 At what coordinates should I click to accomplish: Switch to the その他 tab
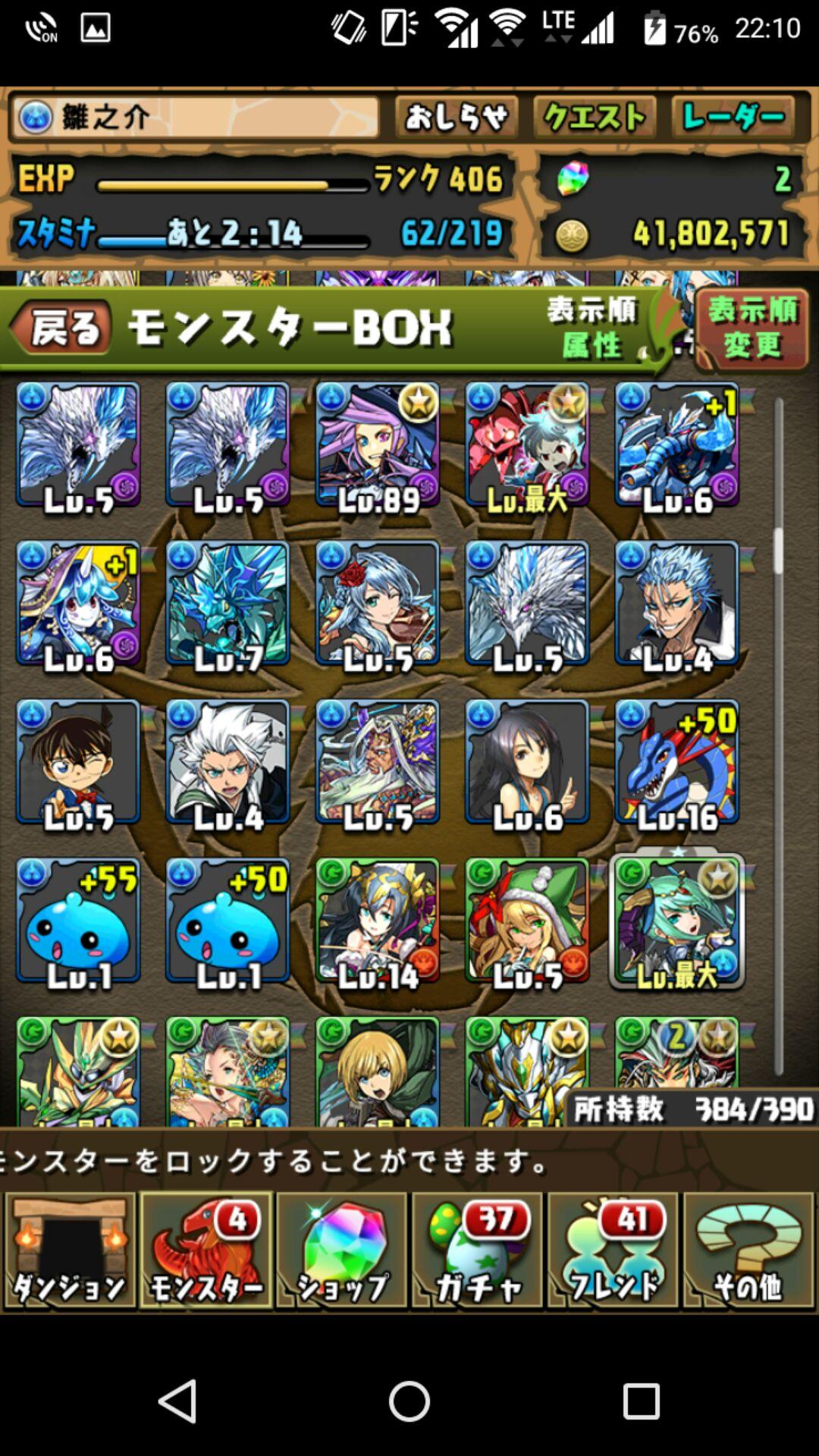[749, 1250]
